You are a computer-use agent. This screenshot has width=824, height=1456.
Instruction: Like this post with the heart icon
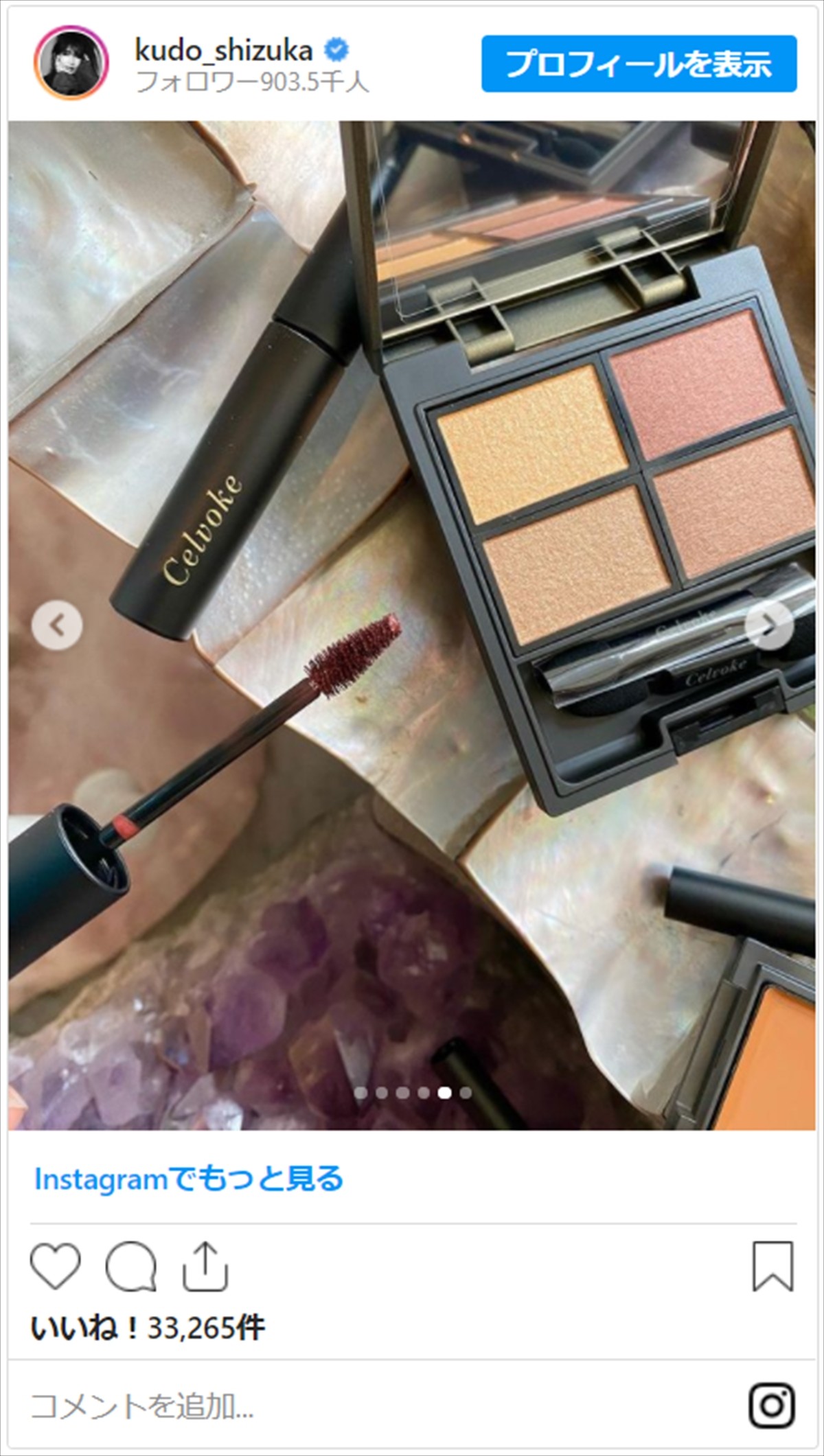point(56,1265)
